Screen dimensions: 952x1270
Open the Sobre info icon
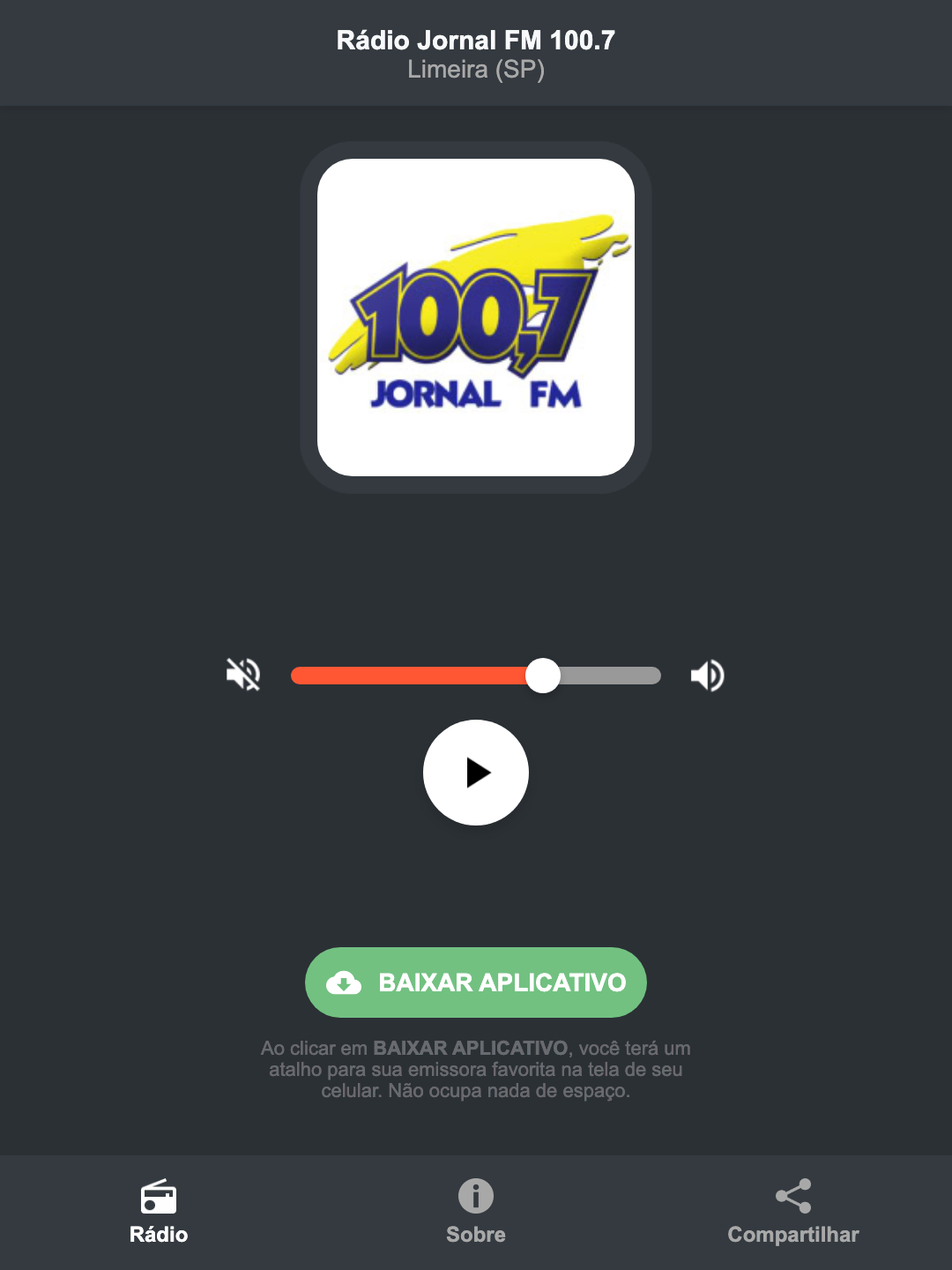pyautogui.click(x=475, y=1197)
